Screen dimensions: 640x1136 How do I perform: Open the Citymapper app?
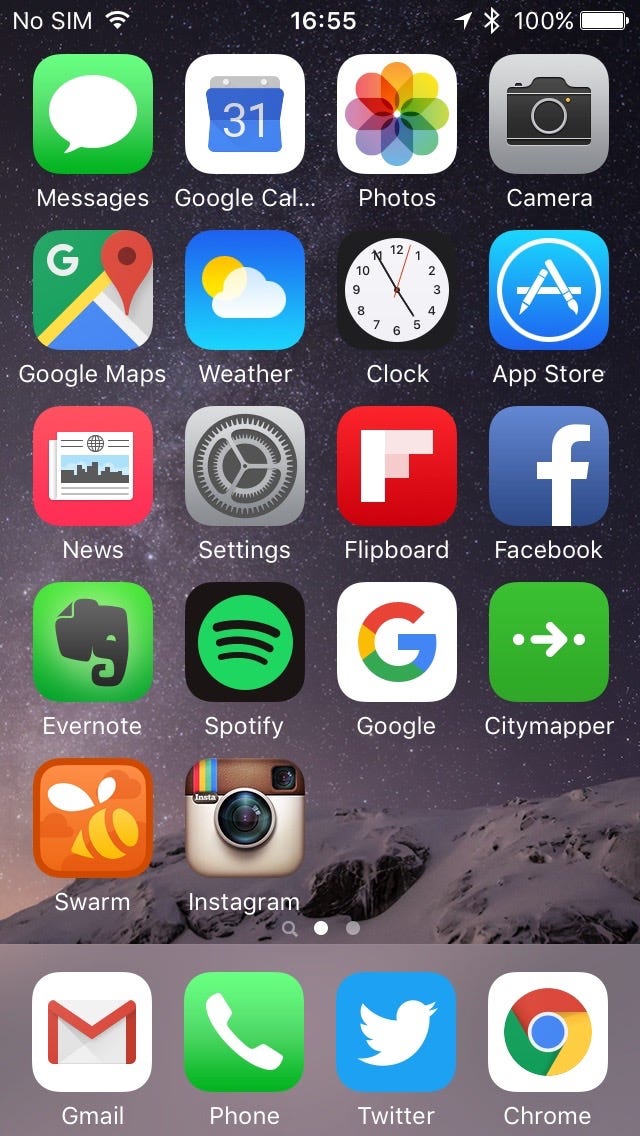[x=549, y=642]
